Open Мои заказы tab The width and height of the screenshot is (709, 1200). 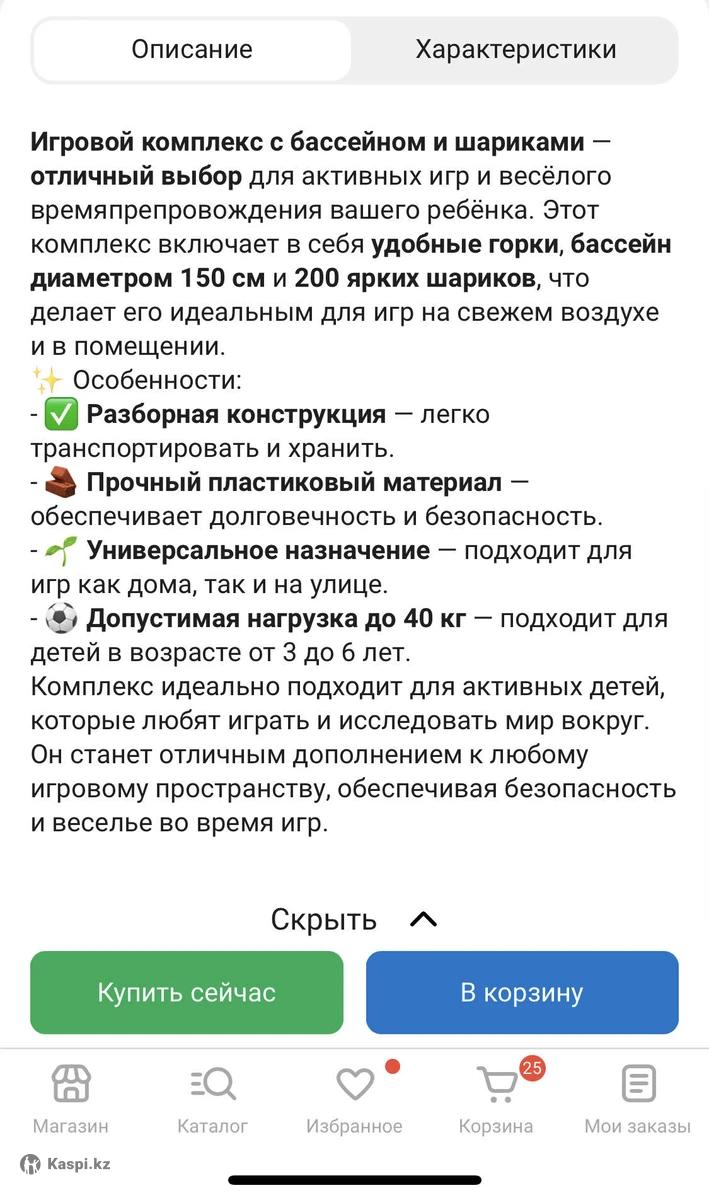pyautogui.click(x=637, y=1098)
